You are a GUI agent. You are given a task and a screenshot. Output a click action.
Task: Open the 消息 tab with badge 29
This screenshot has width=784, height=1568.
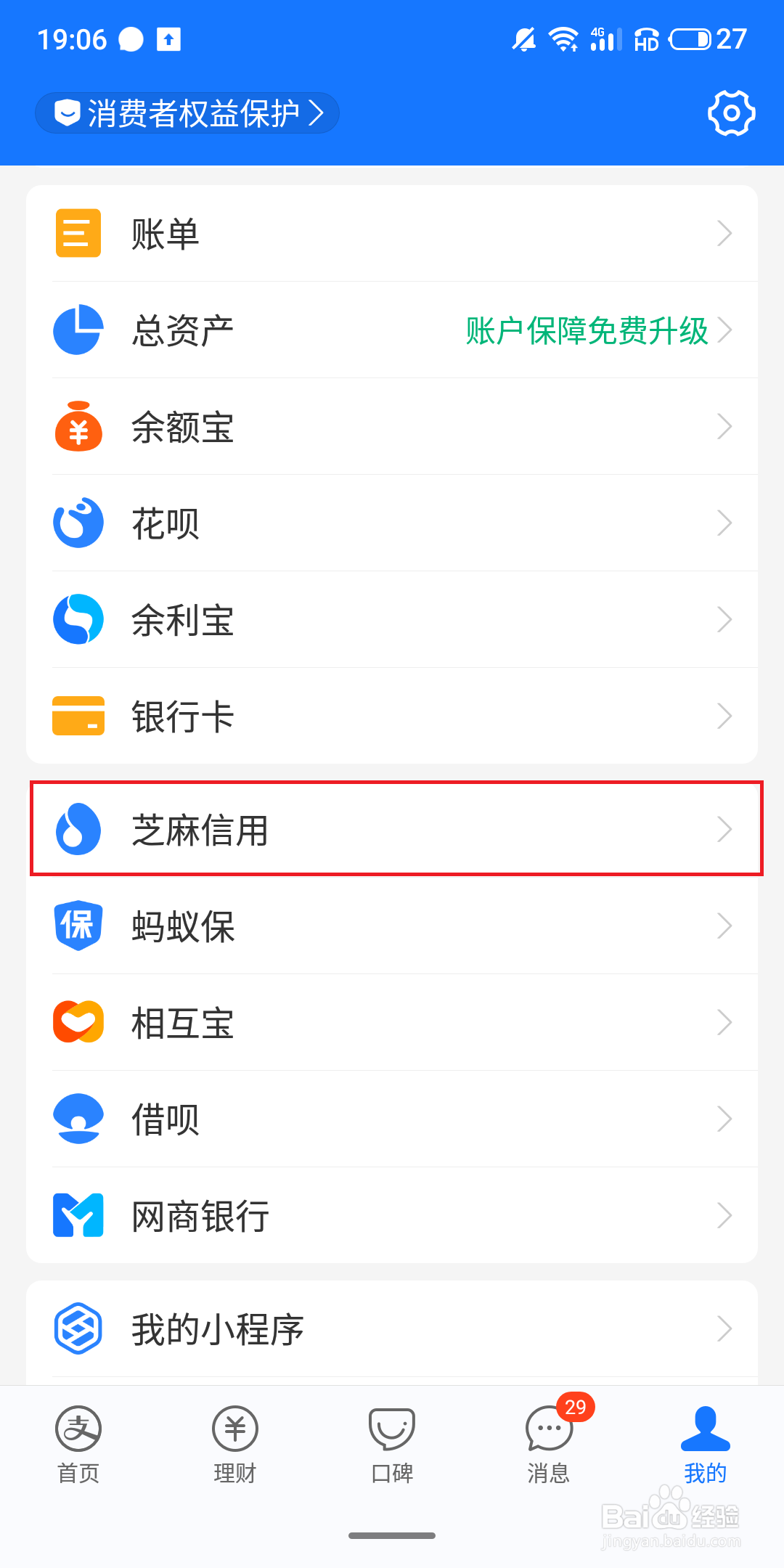pos(548,1445)
